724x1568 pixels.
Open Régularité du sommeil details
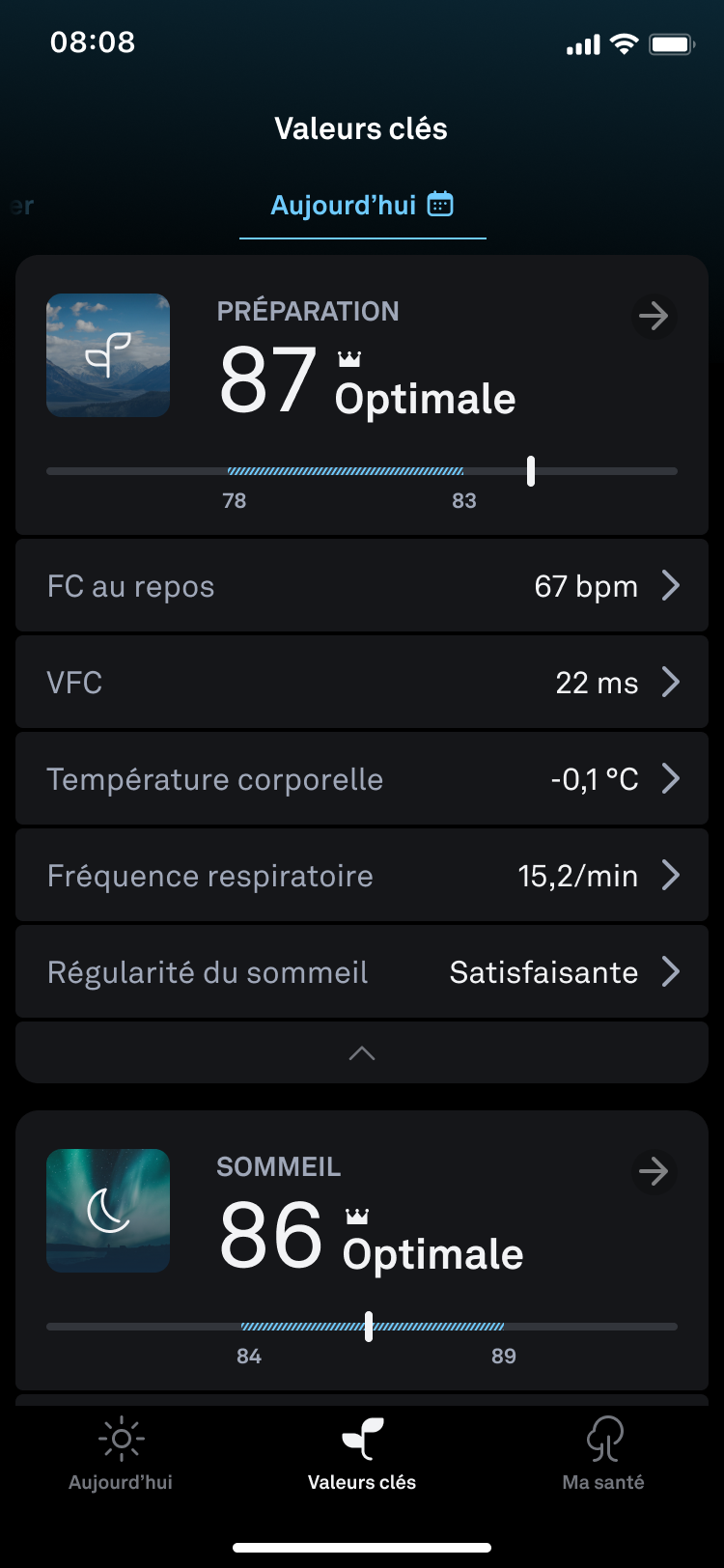coord(362,972)
